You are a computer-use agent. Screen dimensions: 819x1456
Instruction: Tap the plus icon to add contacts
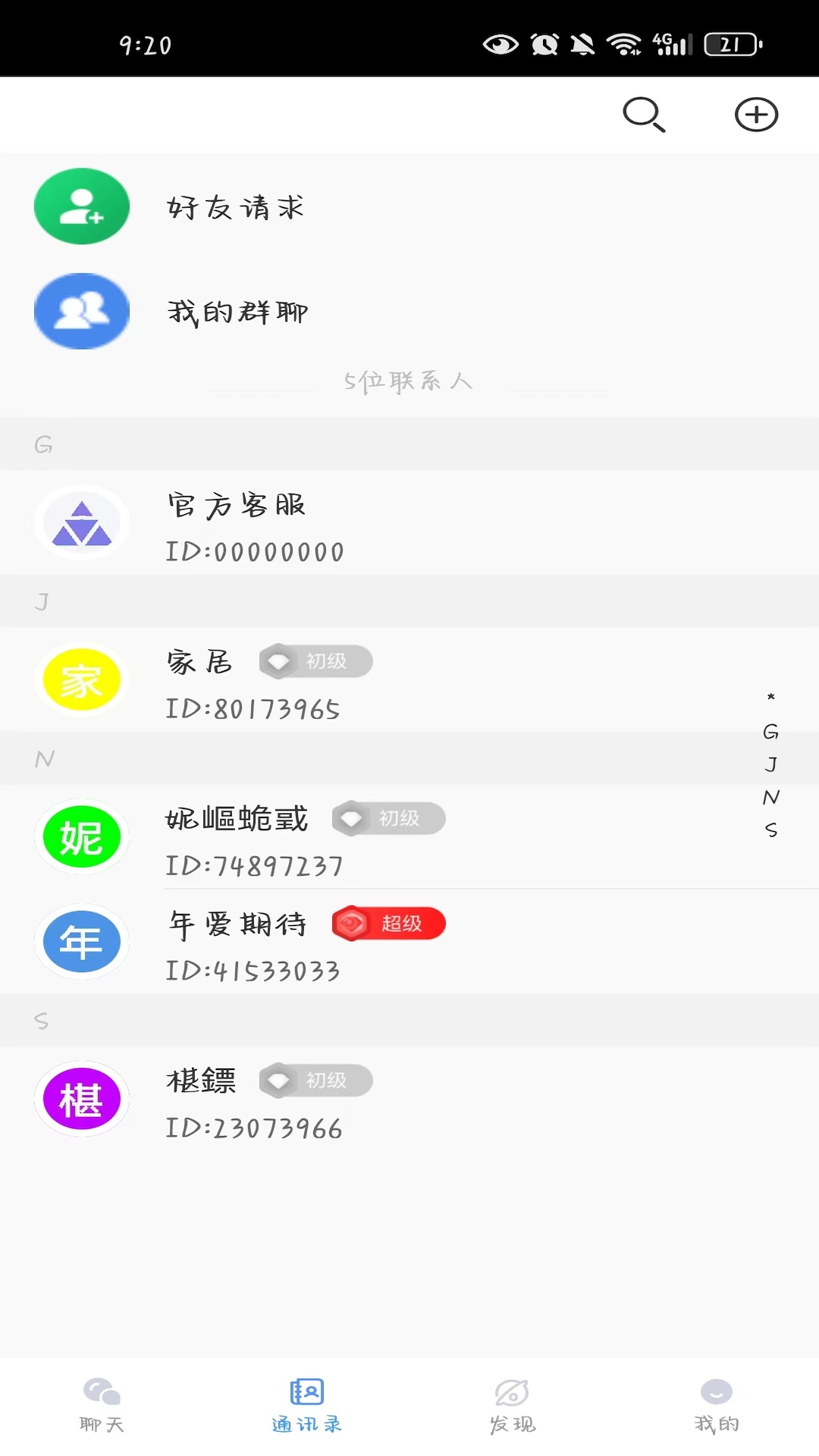click(x=755, y=115)
